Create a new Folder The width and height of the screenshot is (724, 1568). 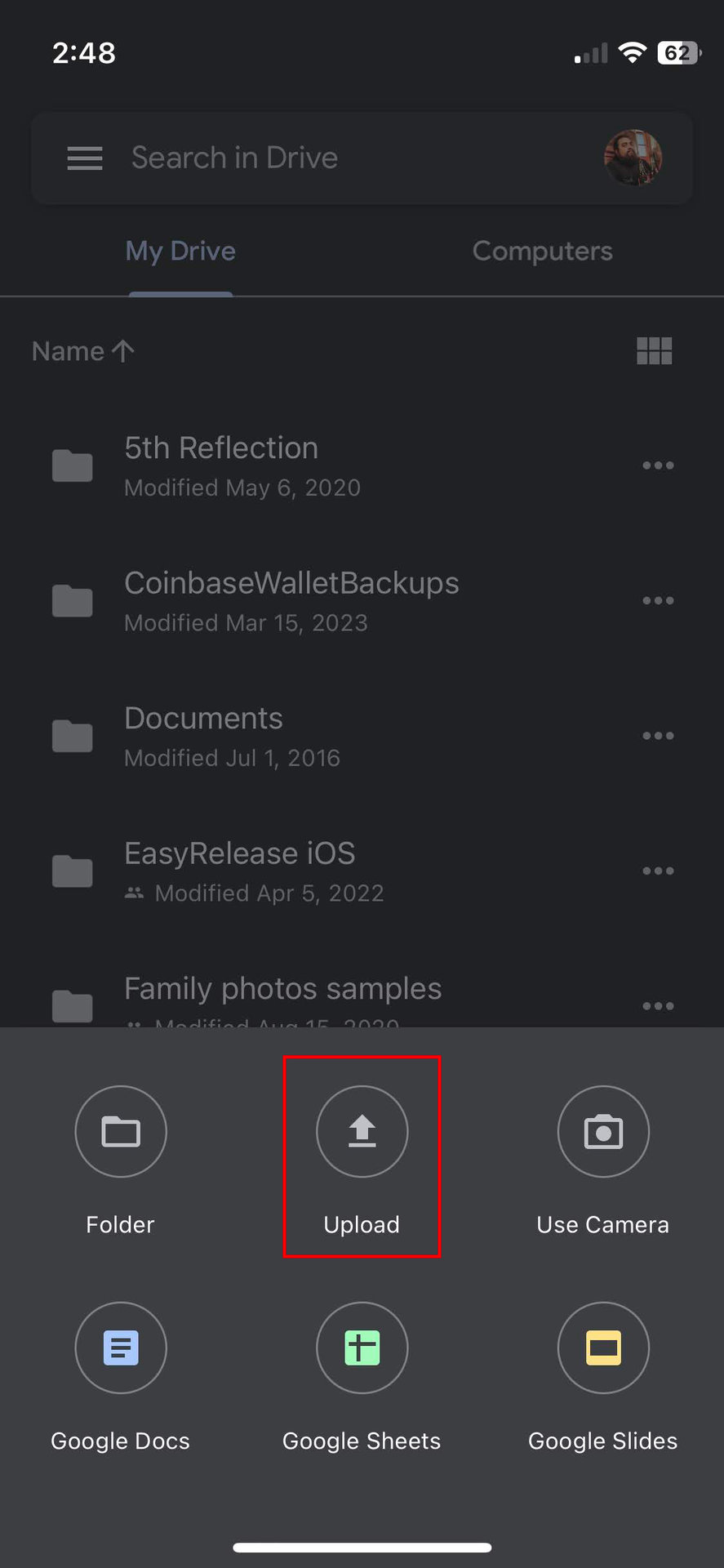click(x=121, y=1132)
